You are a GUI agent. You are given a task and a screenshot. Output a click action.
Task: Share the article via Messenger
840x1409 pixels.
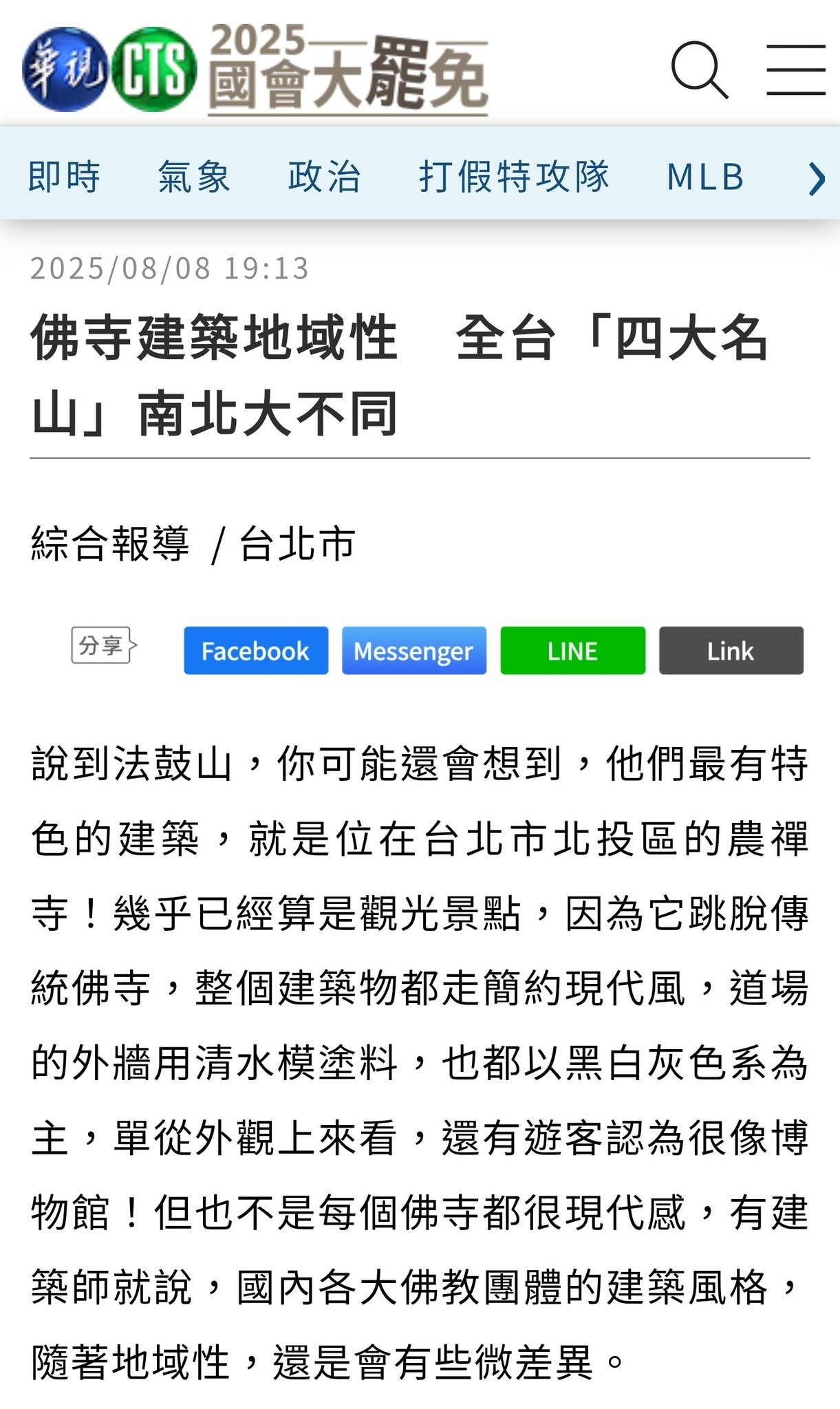tap(414, 650)
